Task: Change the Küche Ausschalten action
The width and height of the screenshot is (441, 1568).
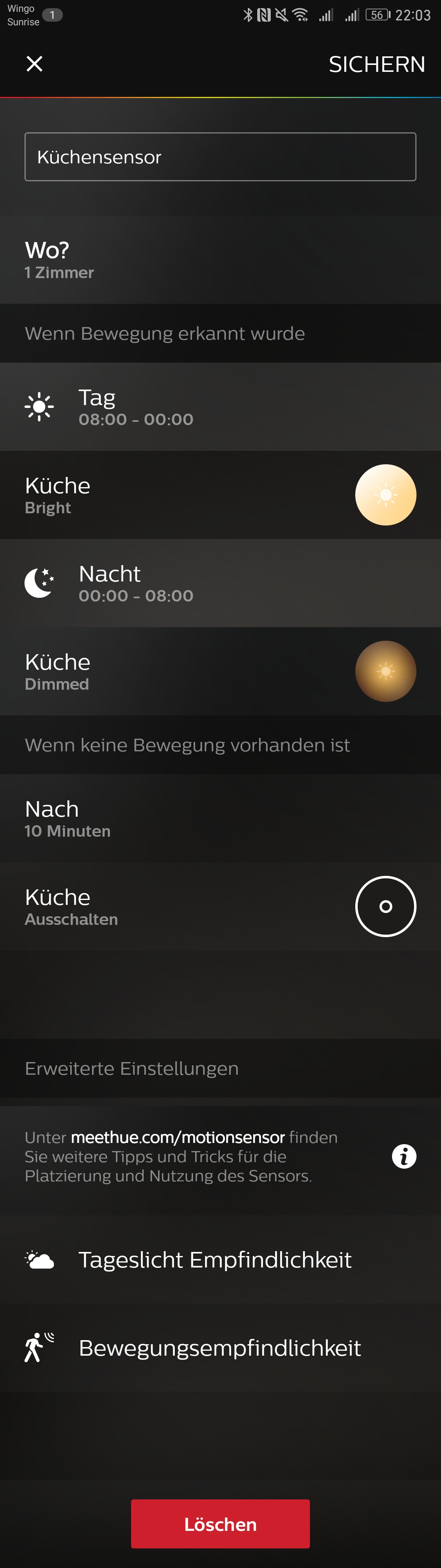Action: [220, 907]
